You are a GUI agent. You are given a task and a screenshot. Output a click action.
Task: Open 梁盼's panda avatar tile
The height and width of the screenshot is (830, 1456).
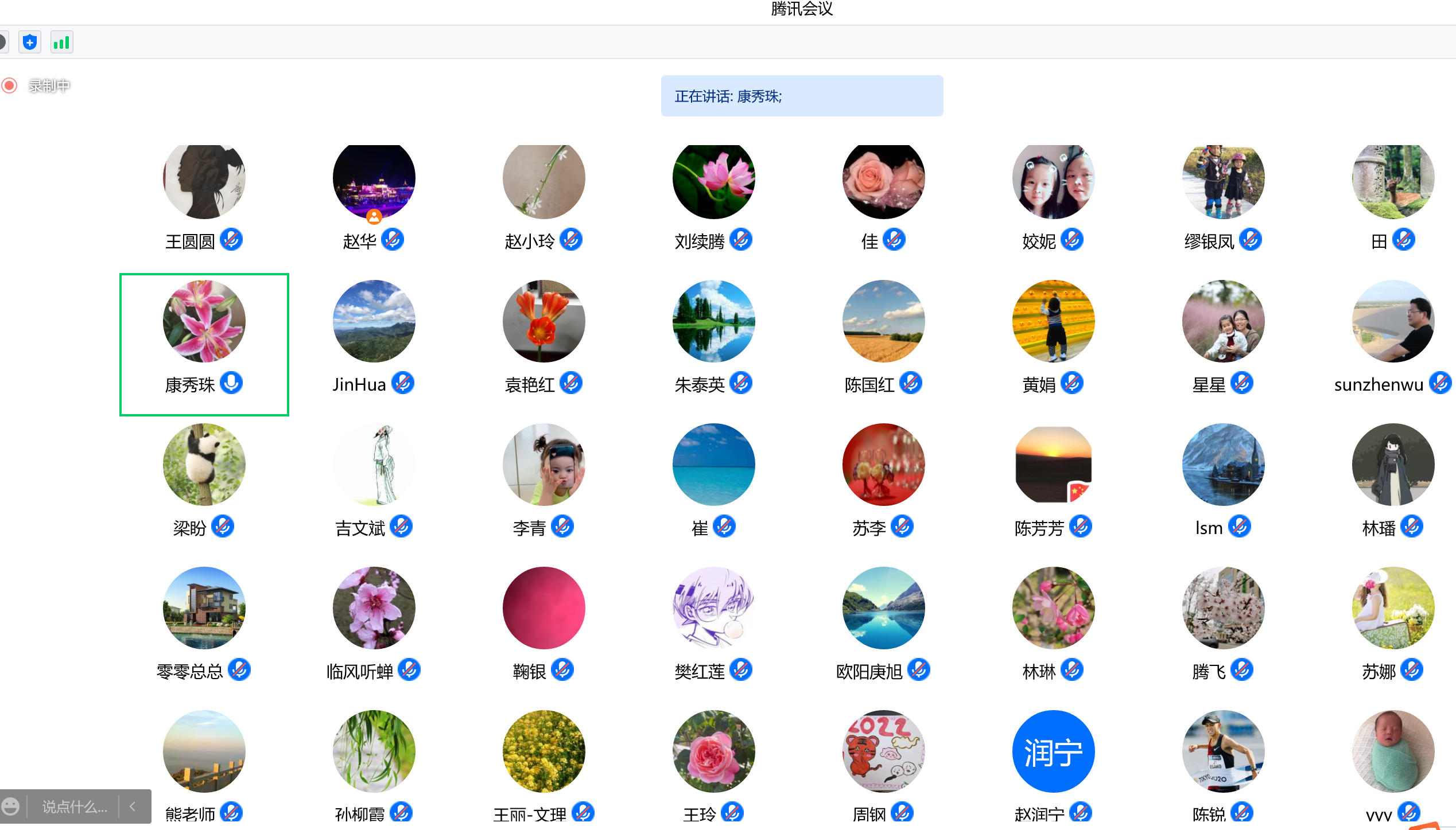tap(204, 465)
